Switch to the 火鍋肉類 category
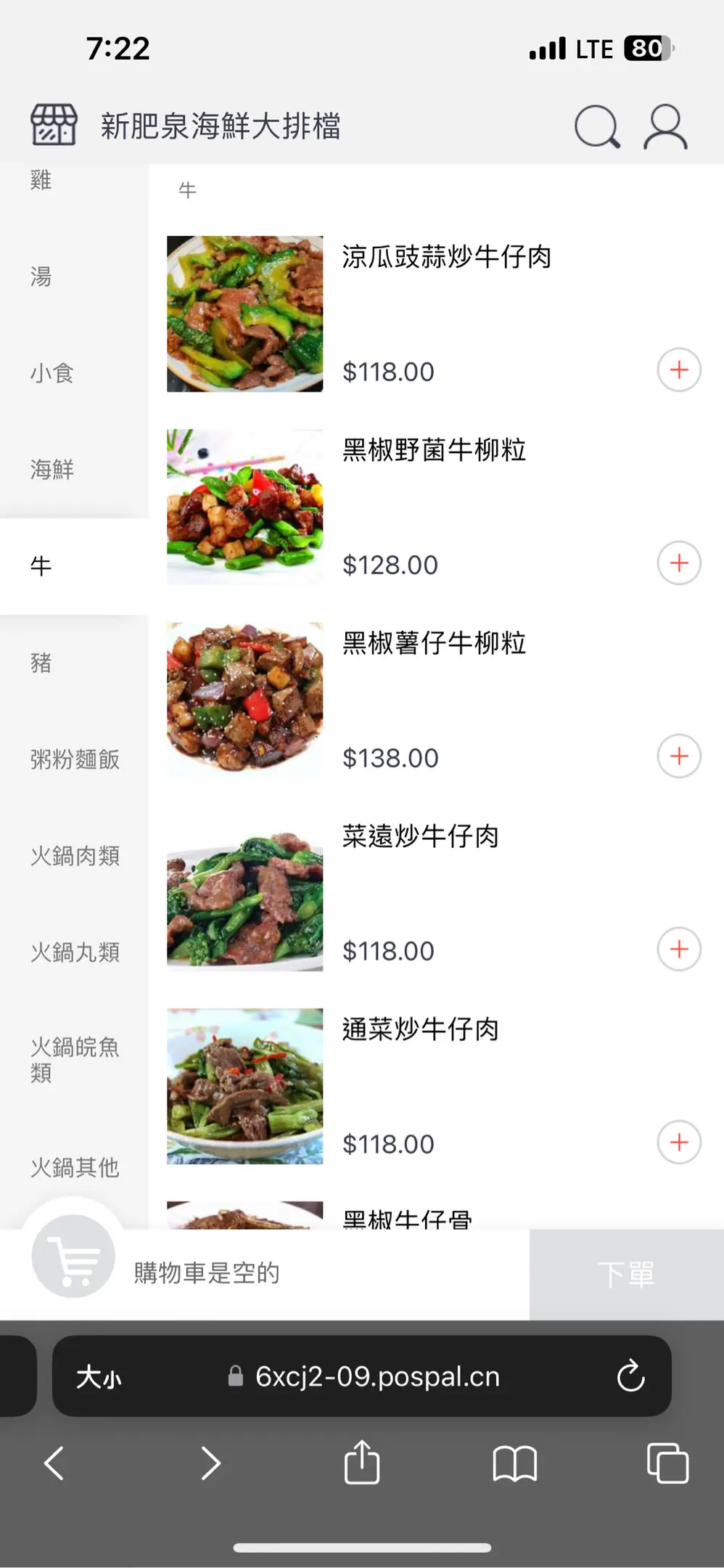 75,856
